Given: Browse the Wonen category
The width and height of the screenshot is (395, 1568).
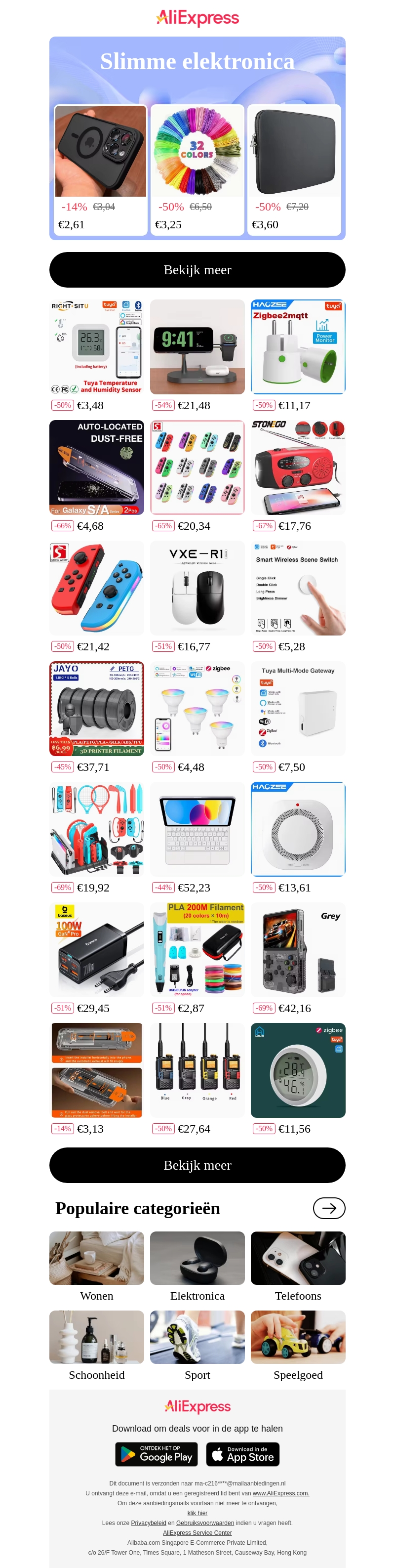Looking at the screenshot, I should click(x=97, y=1266).
